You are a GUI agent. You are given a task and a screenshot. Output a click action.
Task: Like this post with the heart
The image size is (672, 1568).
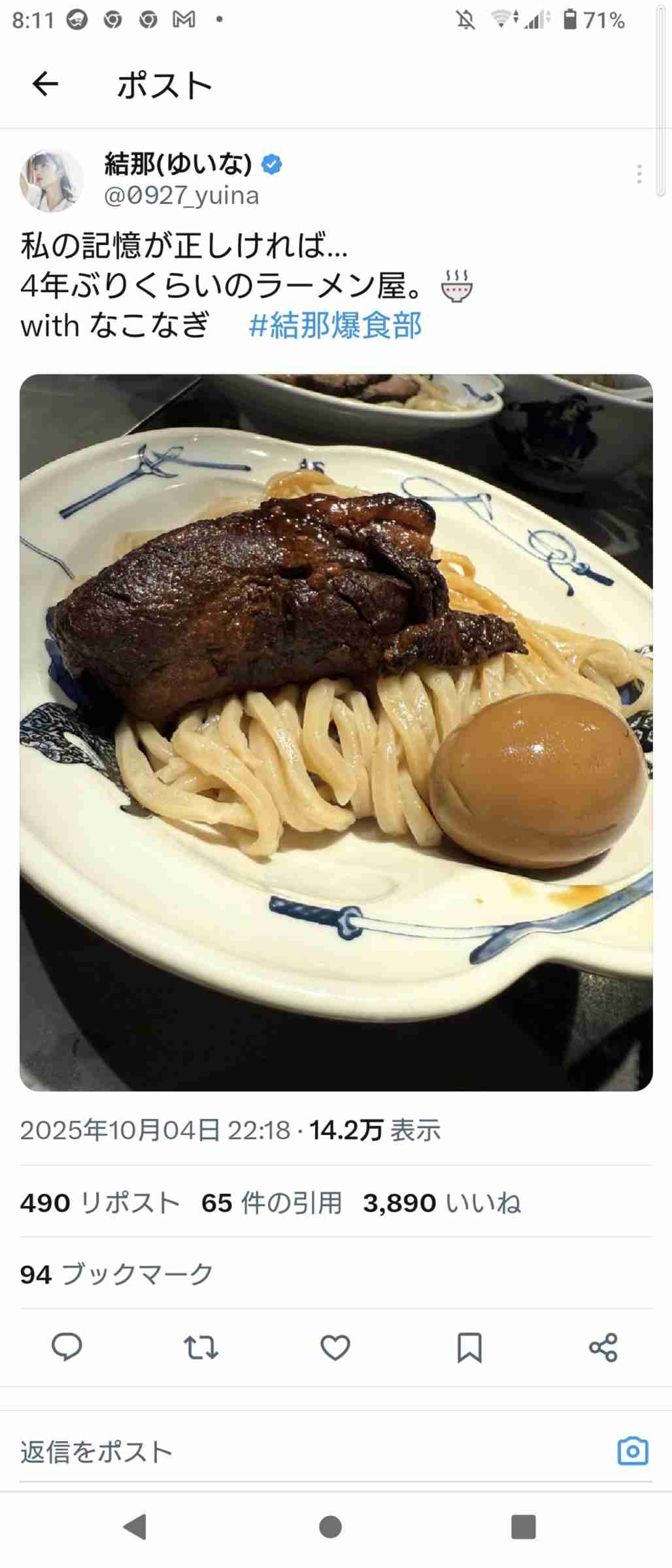click(335, 1347)
